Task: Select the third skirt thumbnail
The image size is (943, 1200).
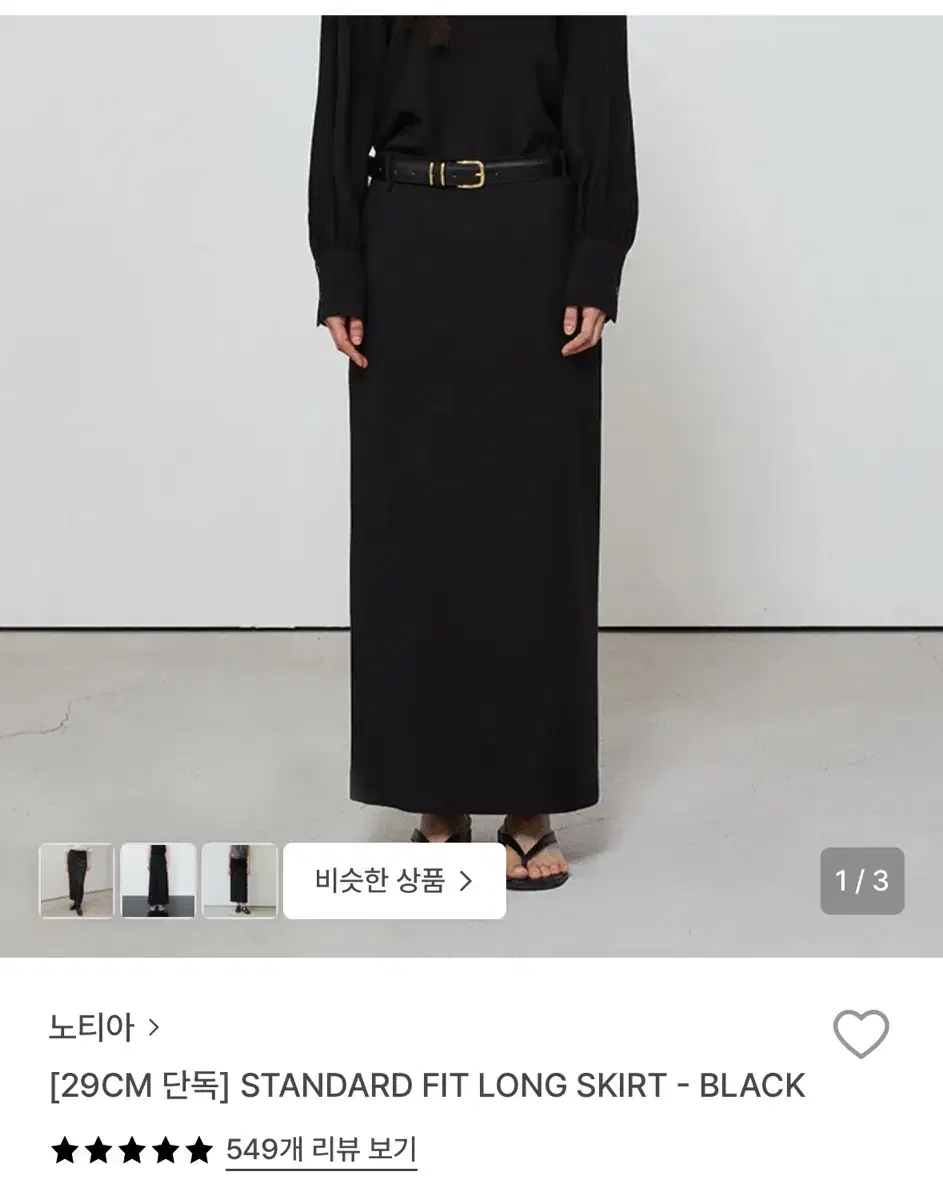Action: pyautogui.click(x=239, y=882)
